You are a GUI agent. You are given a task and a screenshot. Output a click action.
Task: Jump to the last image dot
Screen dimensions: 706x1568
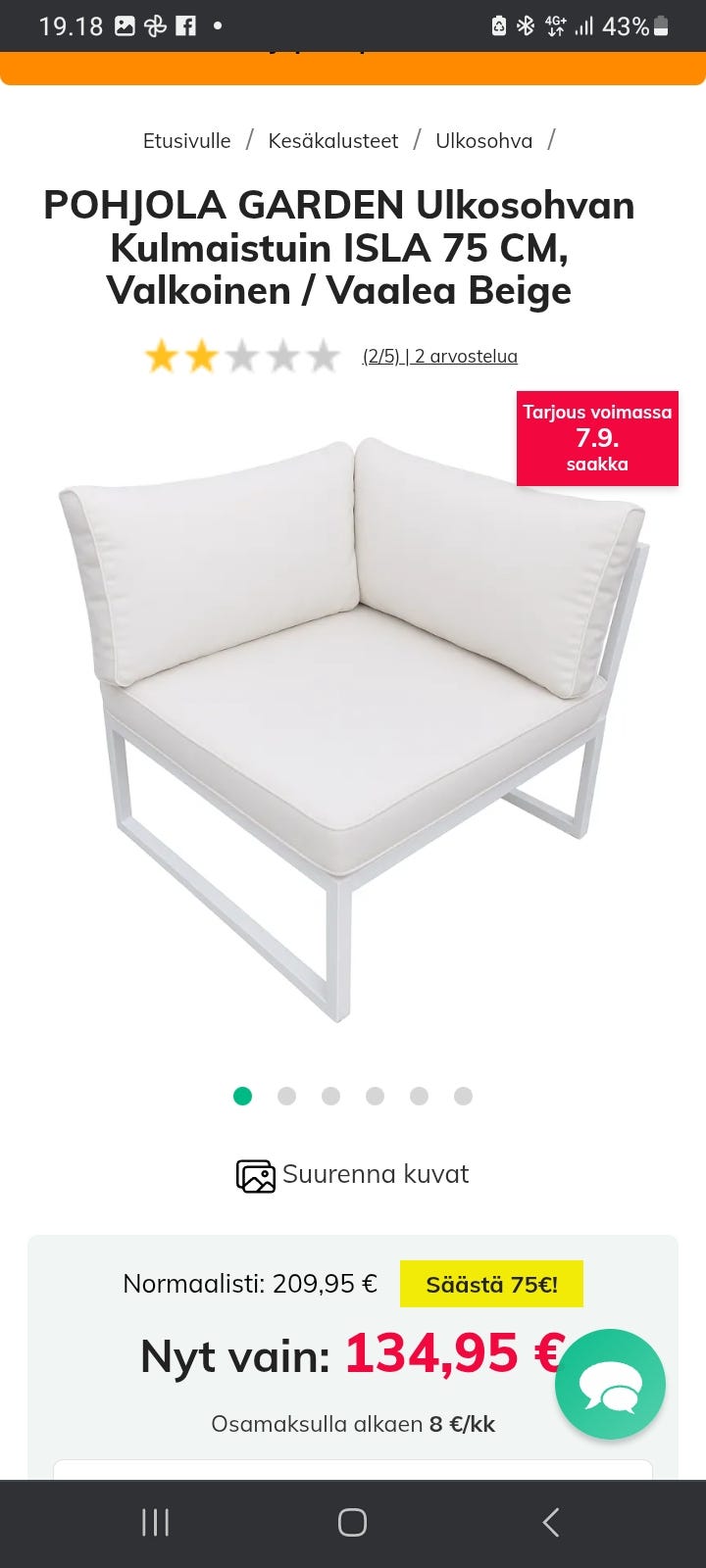click(x=463, y=1096)
